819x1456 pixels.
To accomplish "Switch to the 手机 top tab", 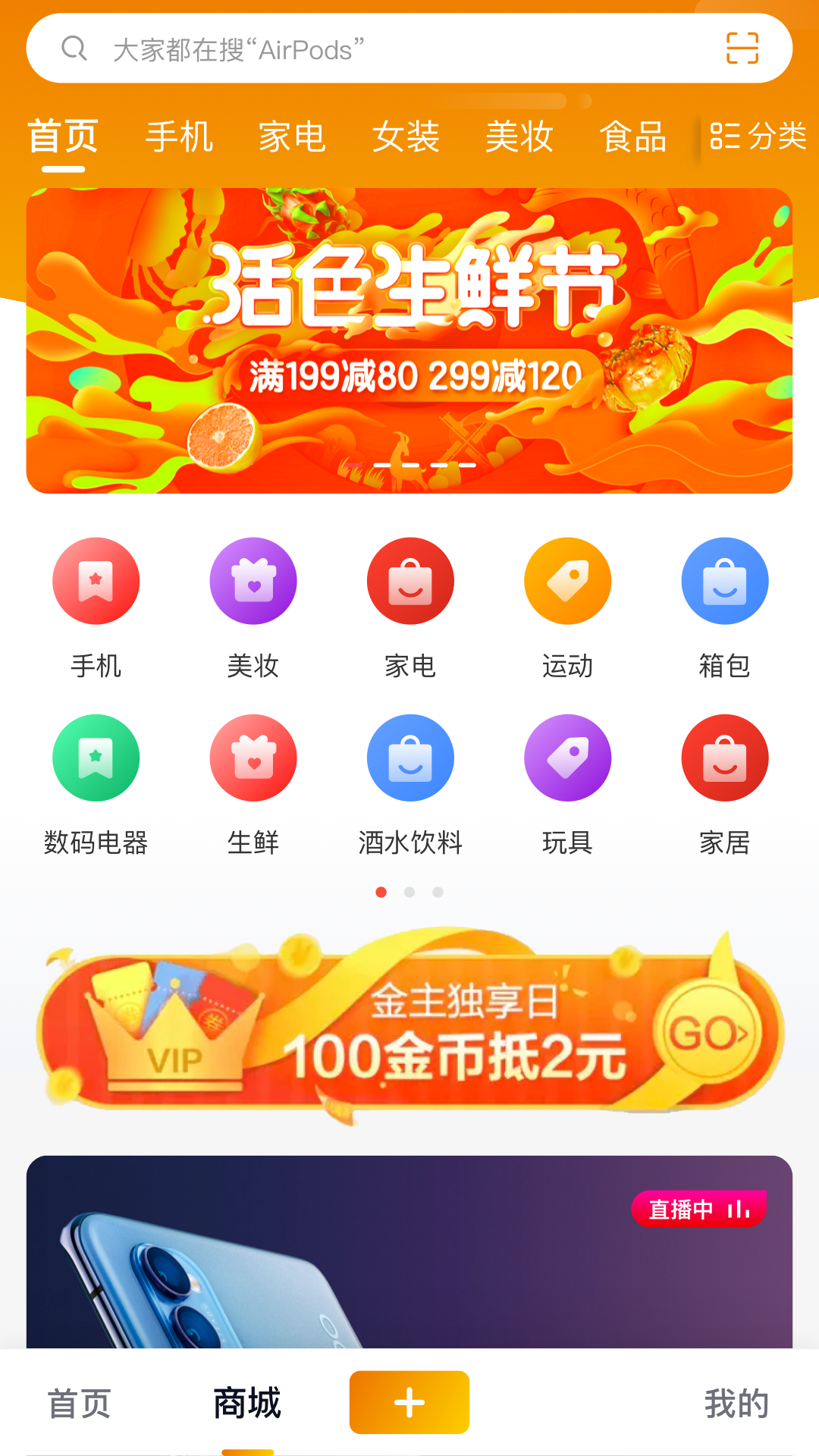I will coord(179,136).
